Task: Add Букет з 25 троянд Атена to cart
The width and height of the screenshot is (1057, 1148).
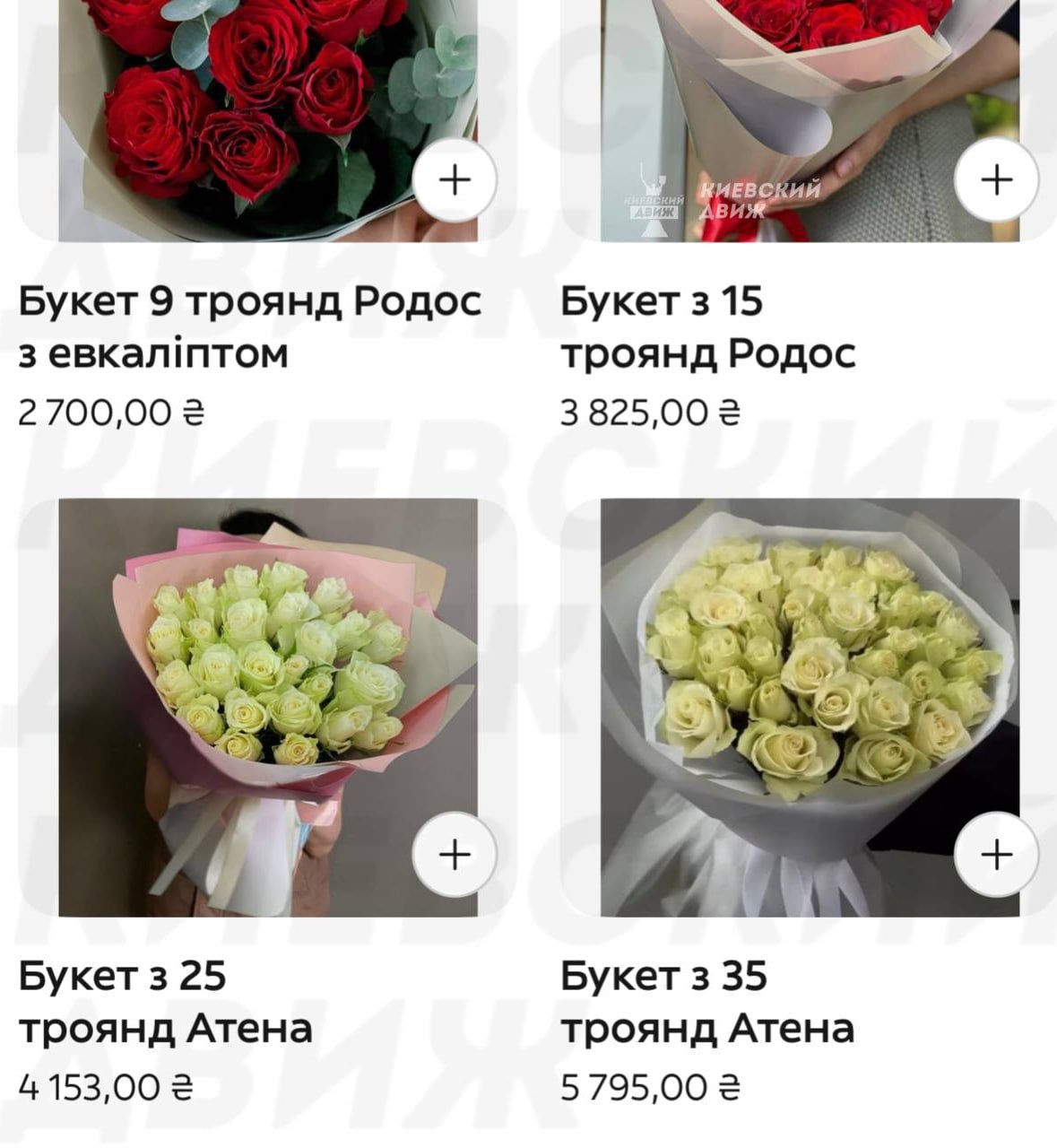Action: [x=455, y=854]
